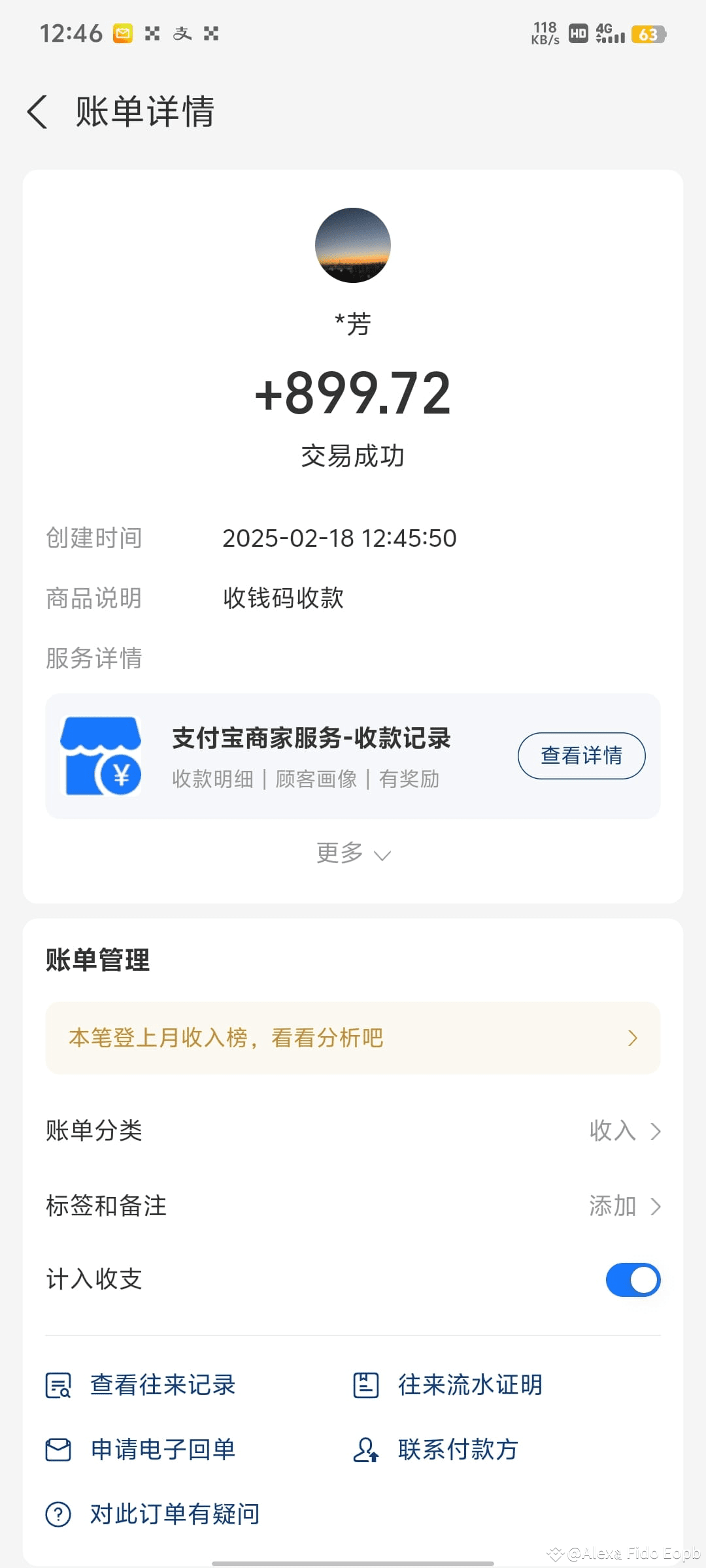Open payer *芳 profile avatar
This screenshot has width=706, height=1568.
tap(353, 246)
